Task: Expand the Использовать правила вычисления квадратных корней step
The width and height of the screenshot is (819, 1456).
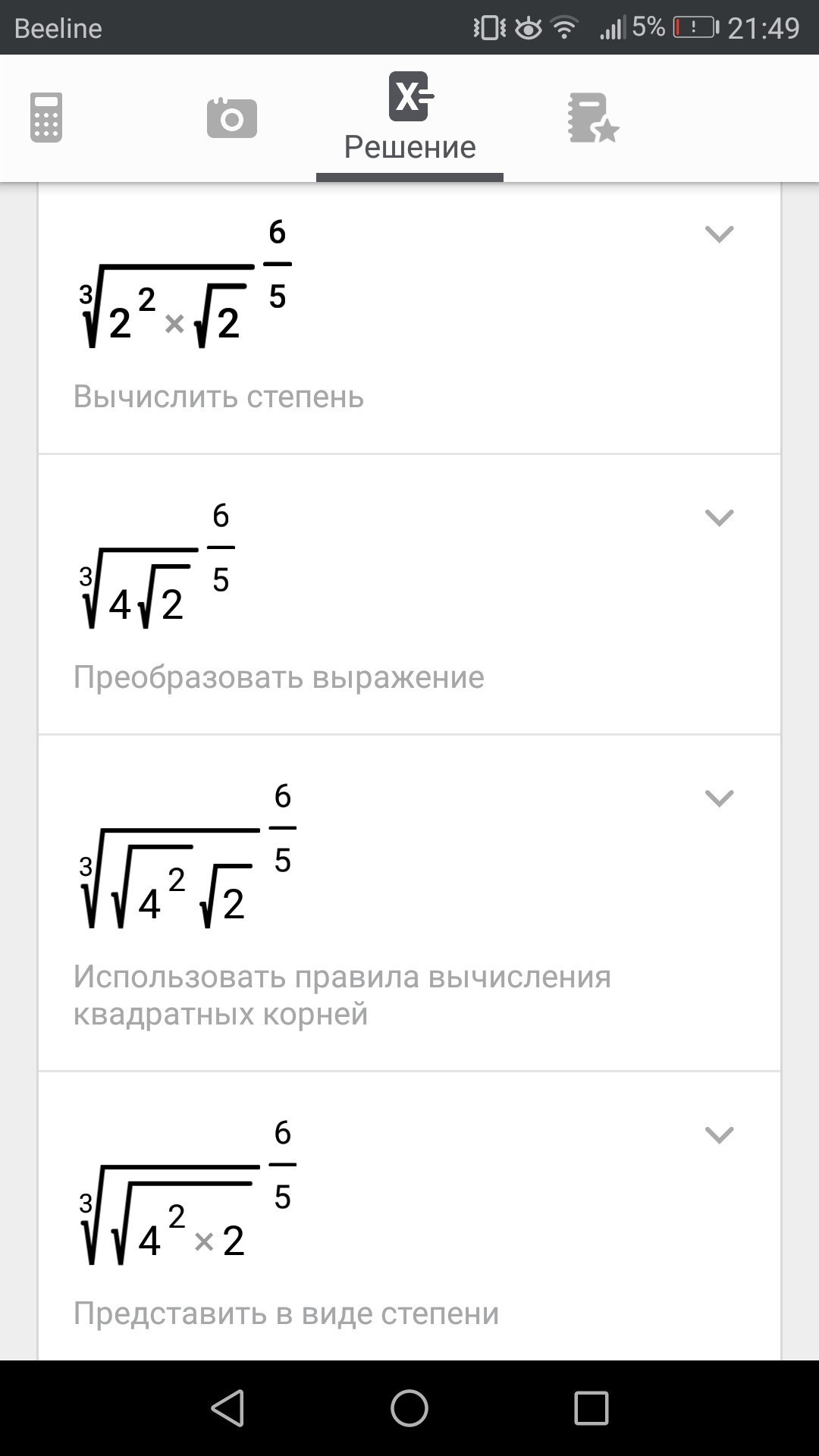Action: pos(719,799)
